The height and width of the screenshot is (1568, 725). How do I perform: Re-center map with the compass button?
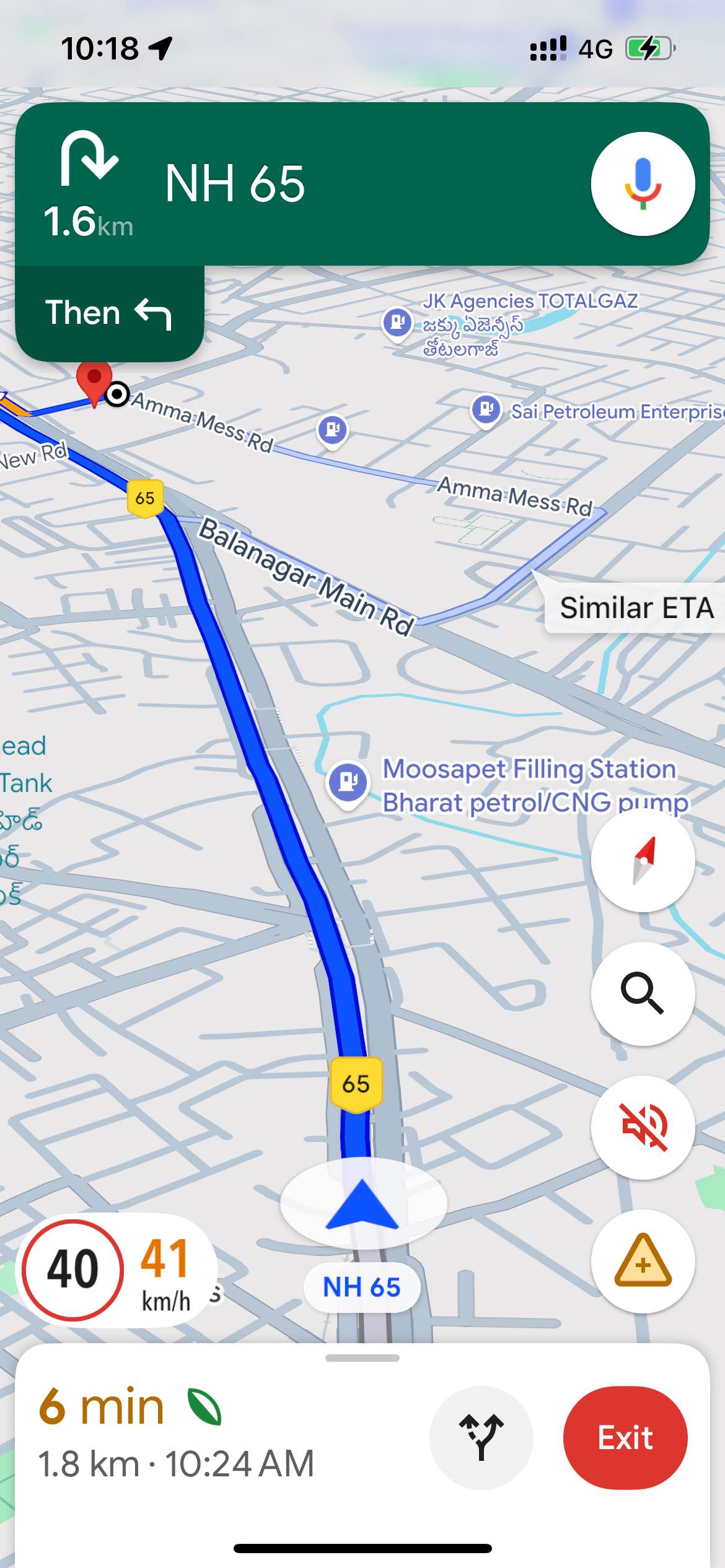click(x=643, y=860)
